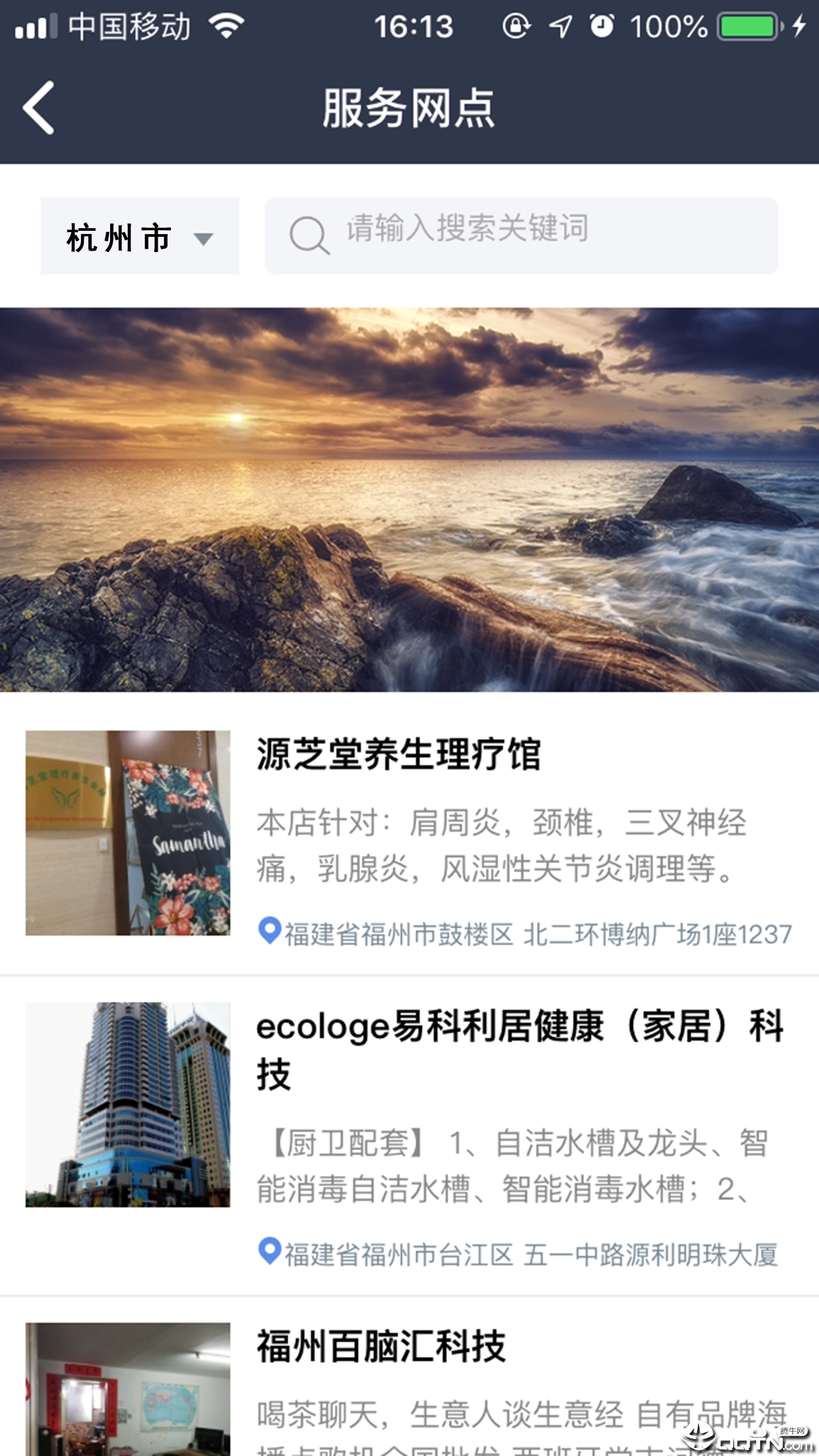Tap the location arrow icon in status bar
The image size is (819, 1456).
(x=560, y=25)
